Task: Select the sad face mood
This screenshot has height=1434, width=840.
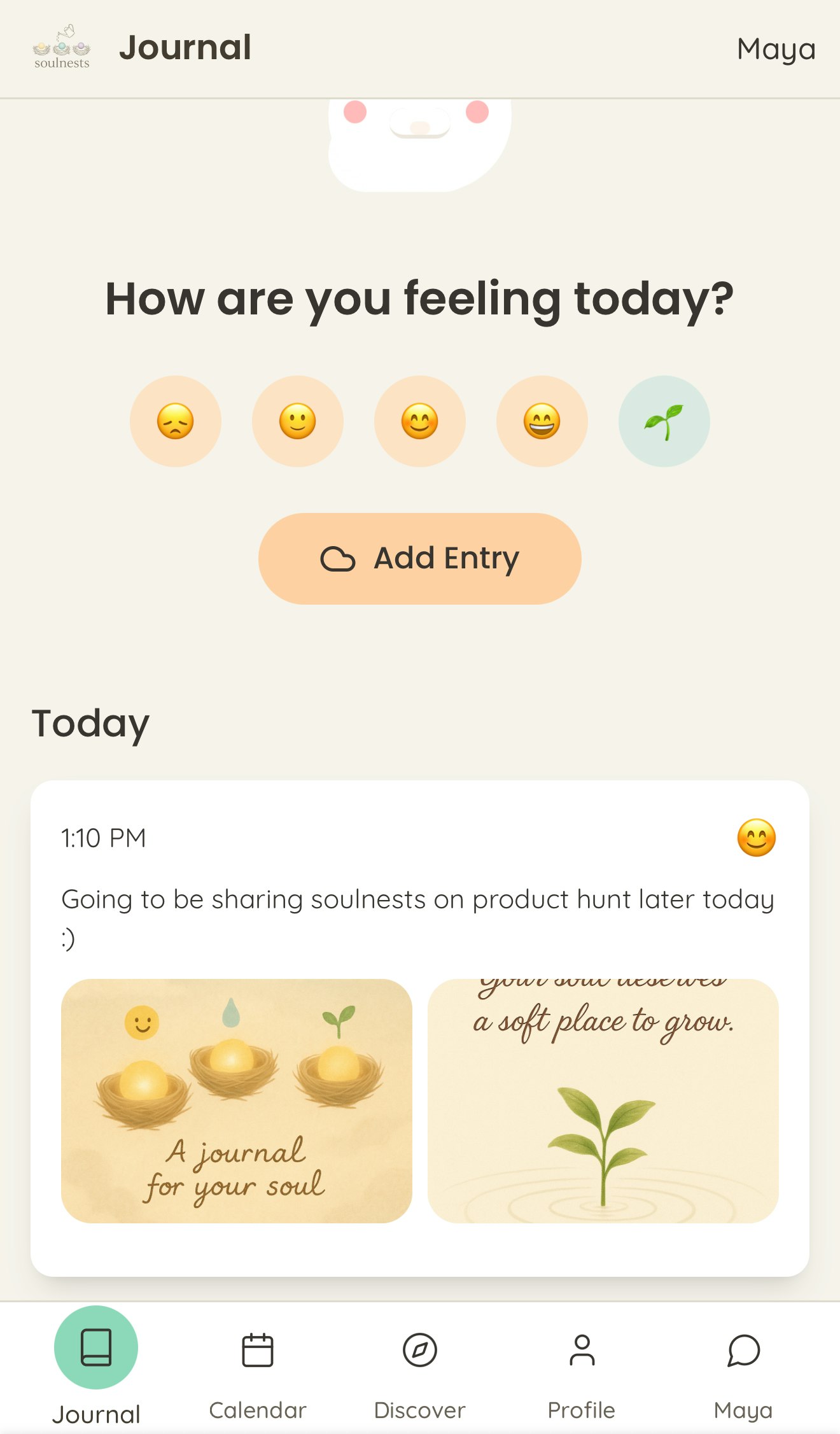Action: point(176,421)
